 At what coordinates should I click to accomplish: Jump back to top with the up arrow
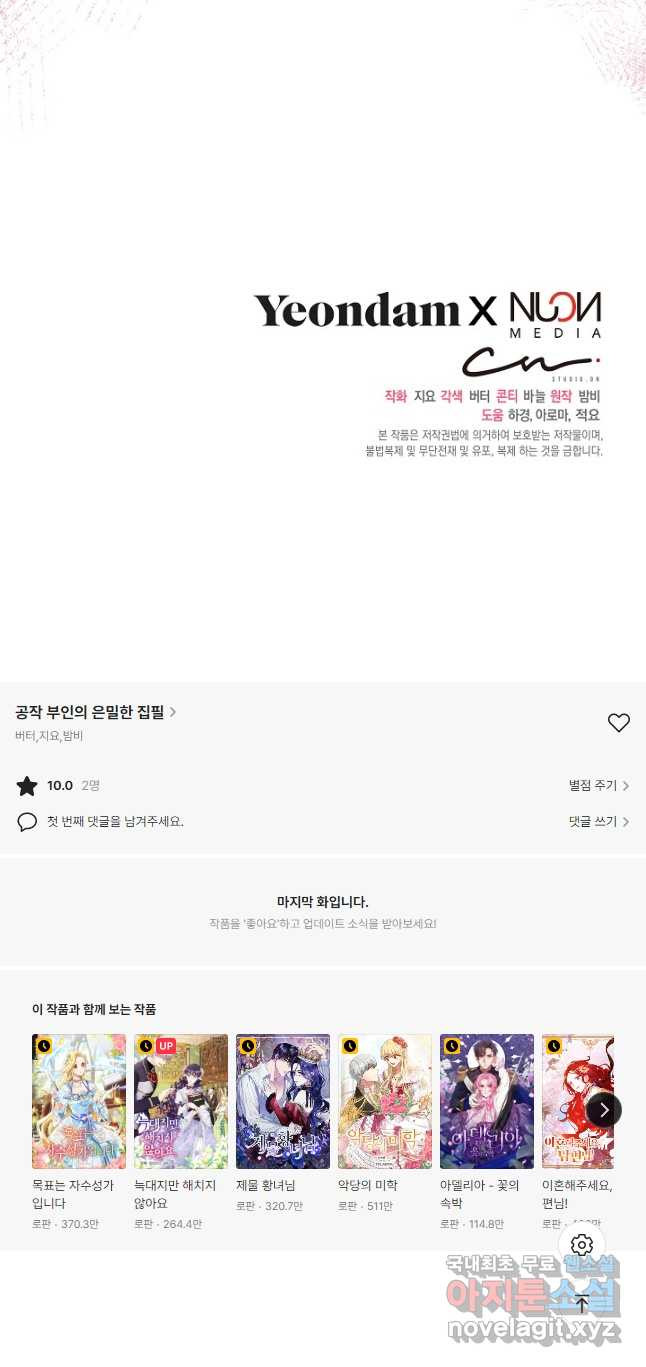click(582, 1303)
